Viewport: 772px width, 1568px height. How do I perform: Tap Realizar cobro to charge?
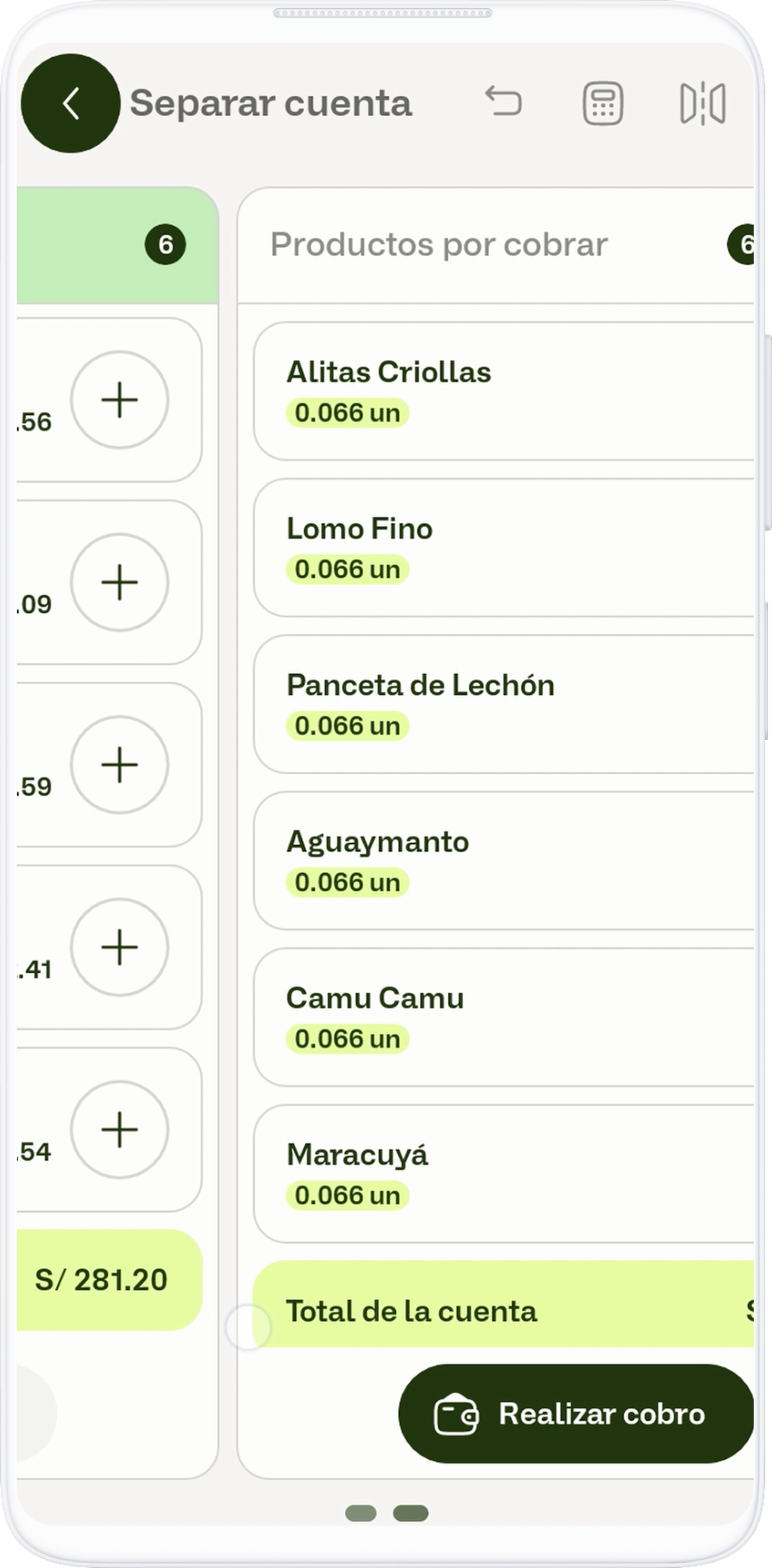575,1413
